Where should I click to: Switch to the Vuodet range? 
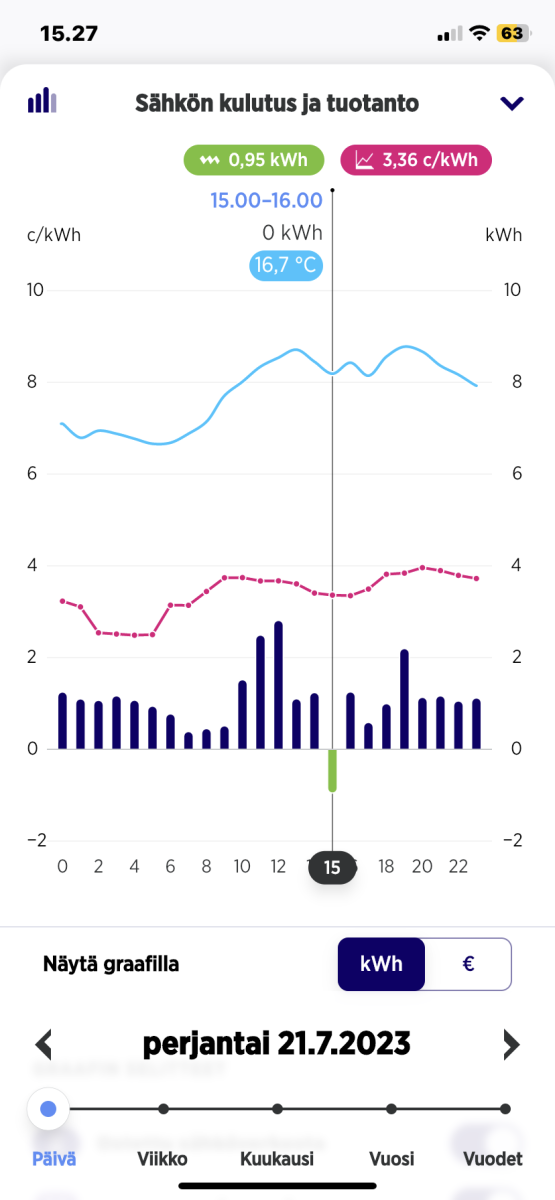pyautogui.click(x=492, y=1159)
